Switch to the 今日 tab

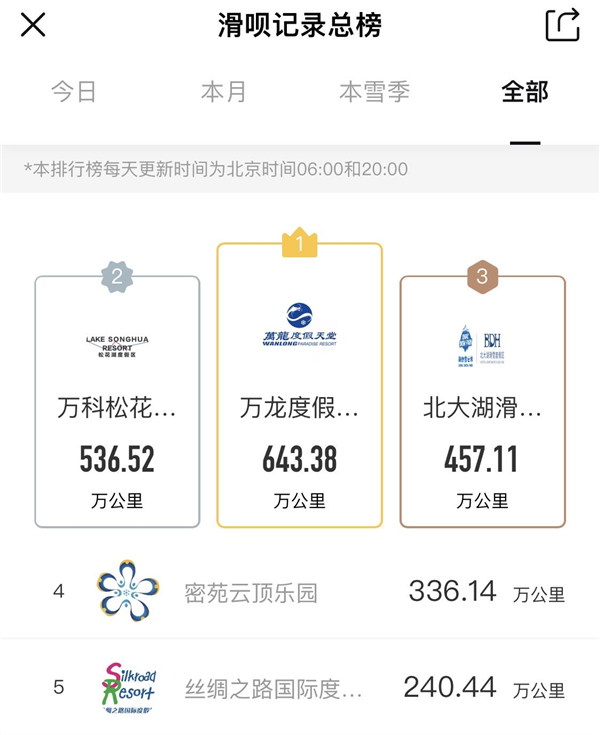[x=74, y=92]
